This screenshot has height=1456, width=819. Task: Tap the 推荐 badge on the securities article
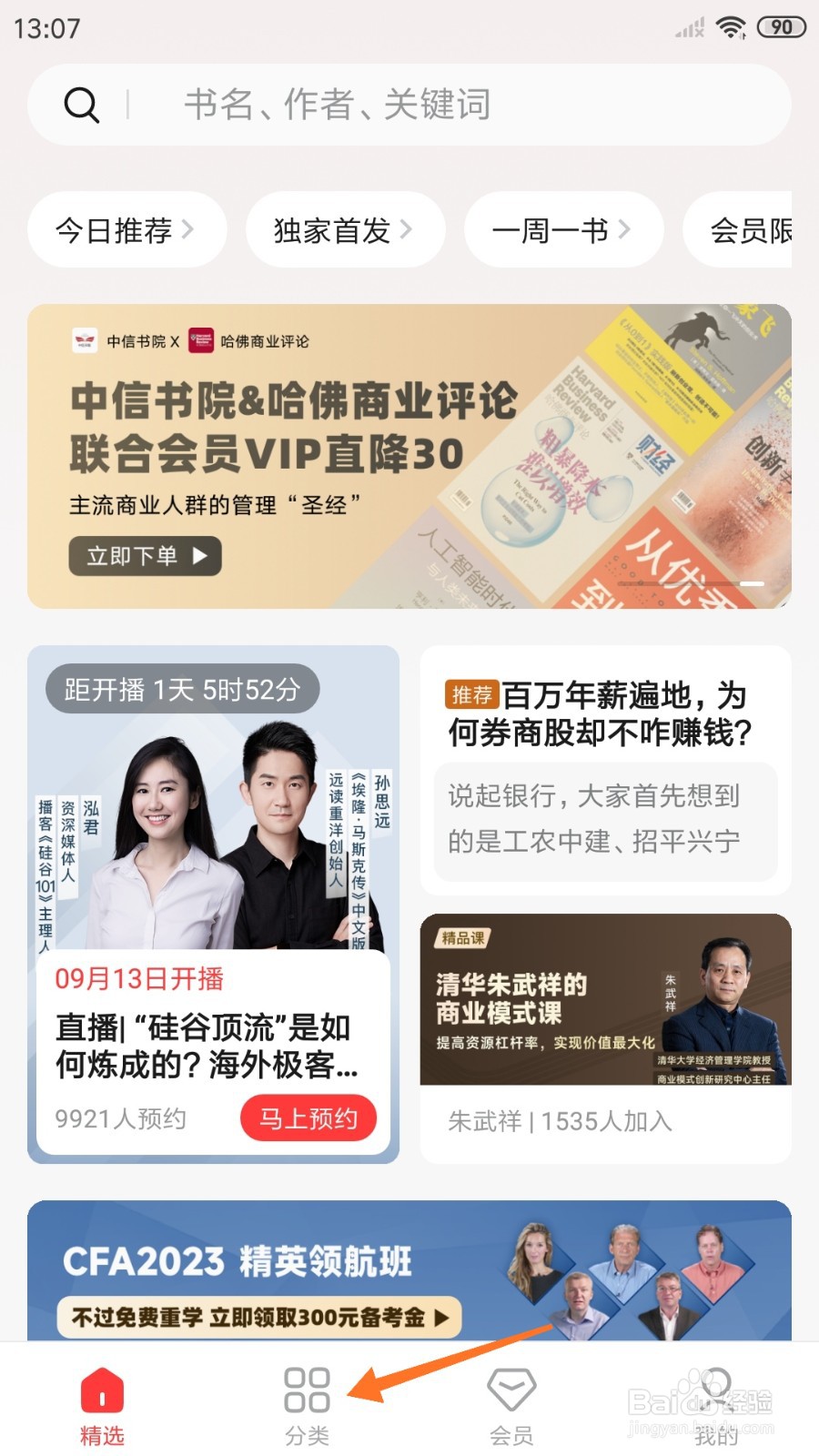coord(474,695)
